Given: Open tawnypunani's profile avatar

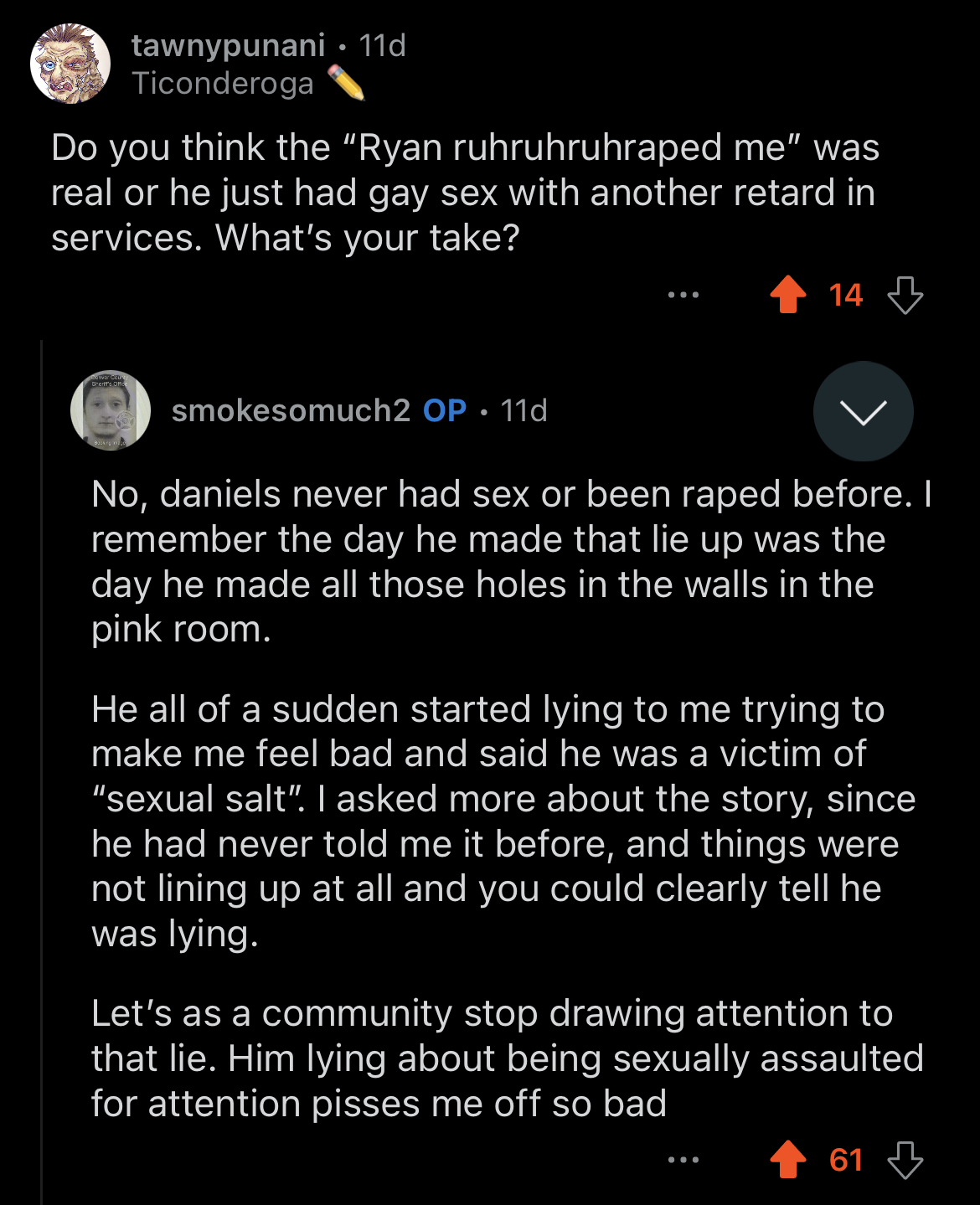Looking at the screenshot, I should click(x=70, y=64).
